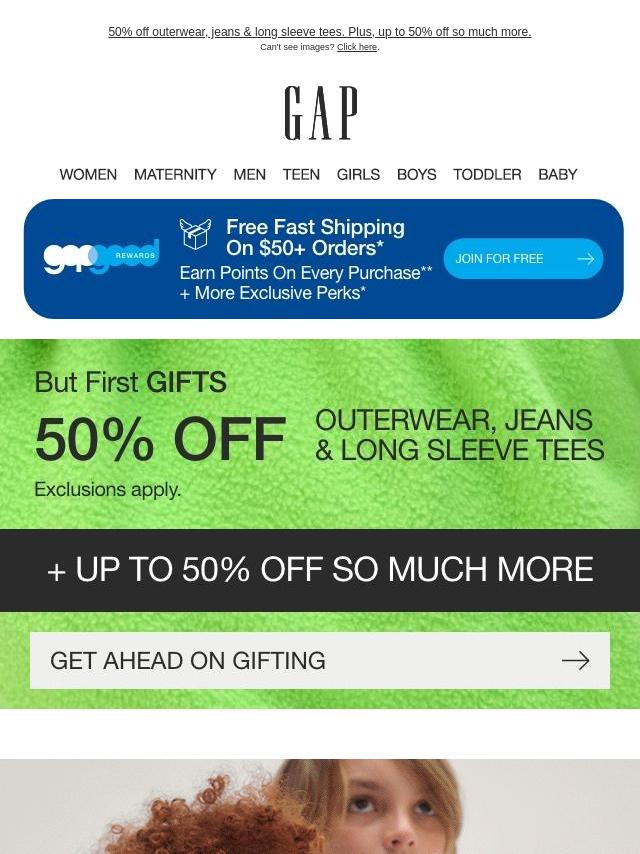Tap the Join For Free button

pyautogui.click(x=523, y=259)
